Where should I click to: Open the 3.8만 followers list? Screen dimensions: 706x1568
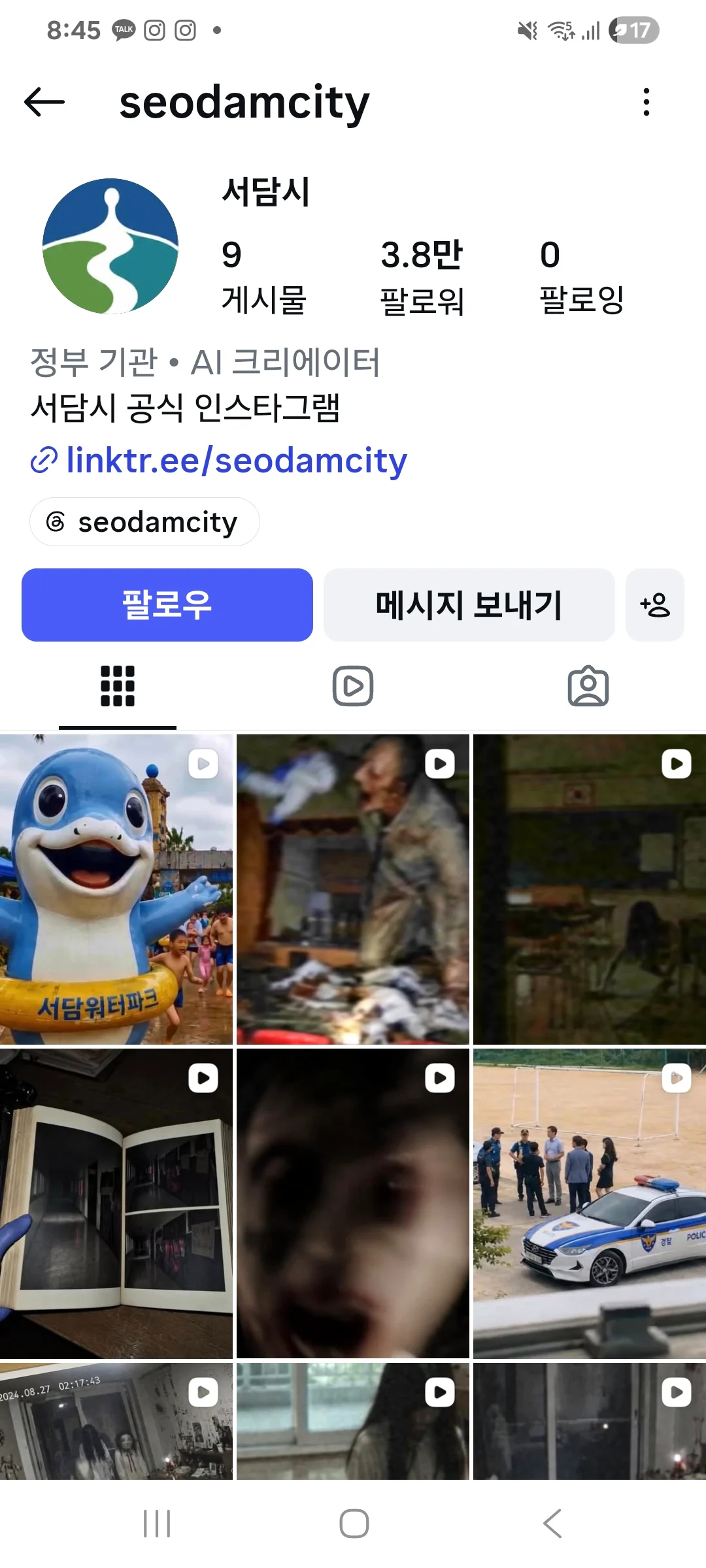tap(422, 277)
